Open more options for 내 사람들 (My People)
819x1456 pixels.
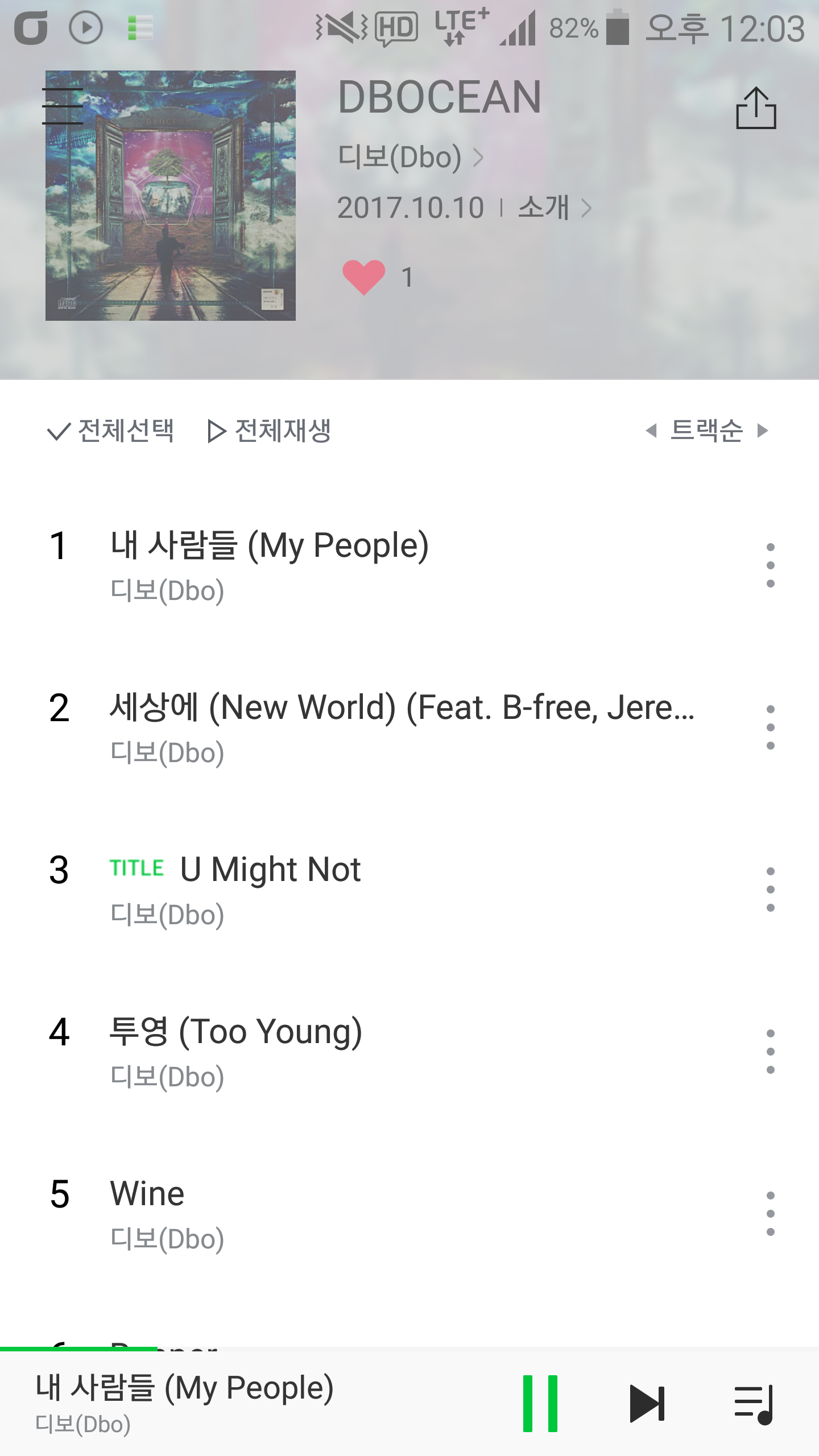pyautogui.click(x=770, y=565)
